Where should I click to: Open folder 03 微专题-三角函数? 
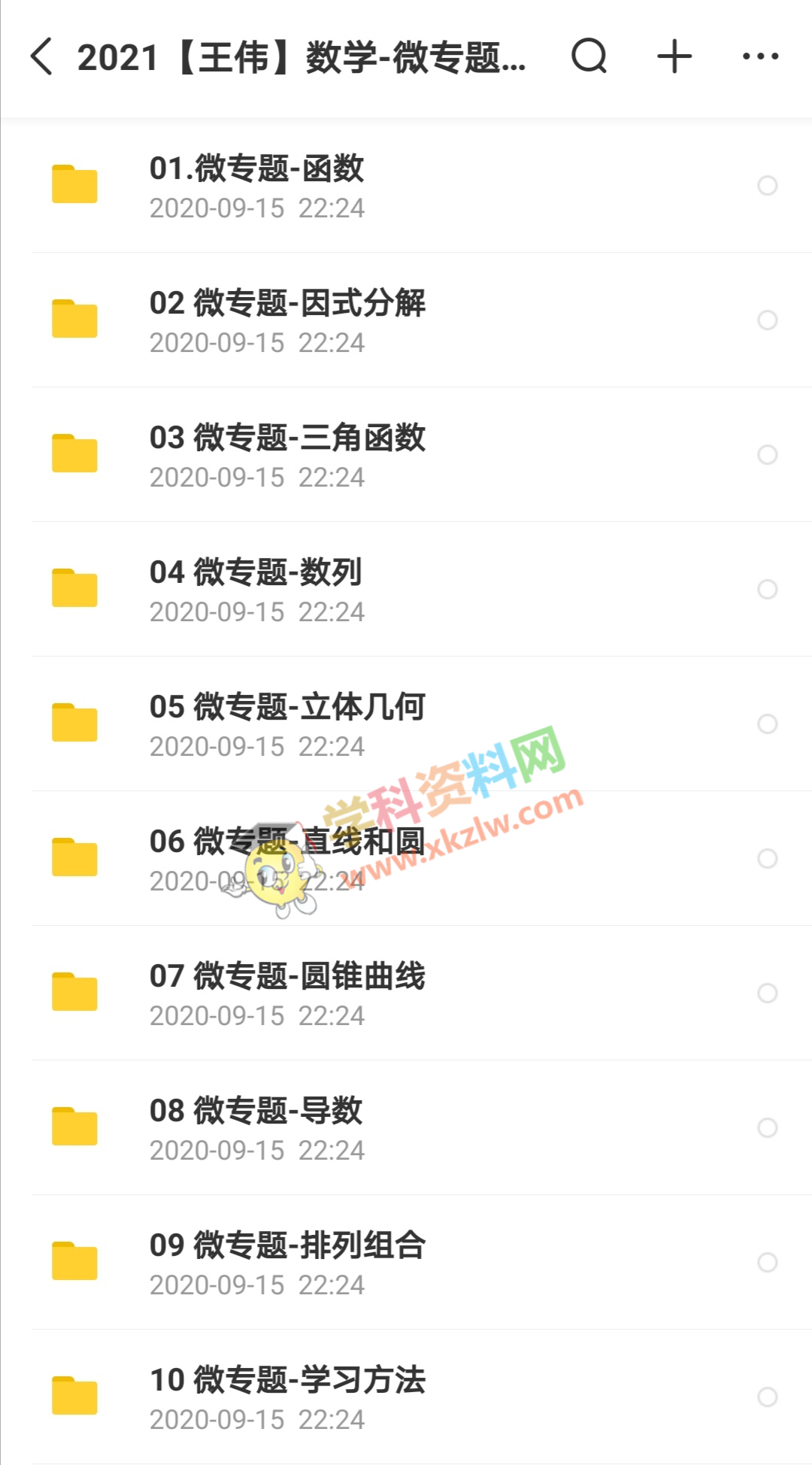coord(406,455)
